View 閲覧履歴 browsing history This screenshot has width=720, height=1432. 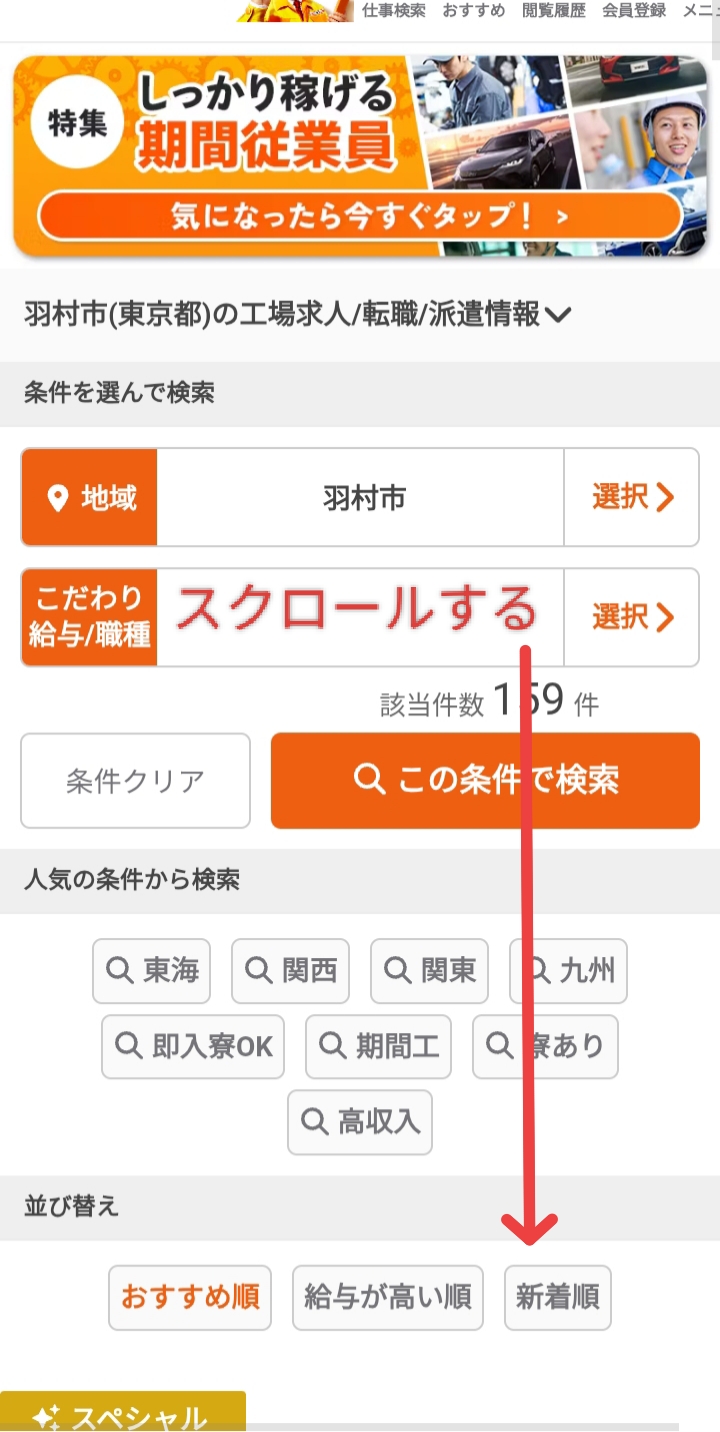[x=554, y=11]
